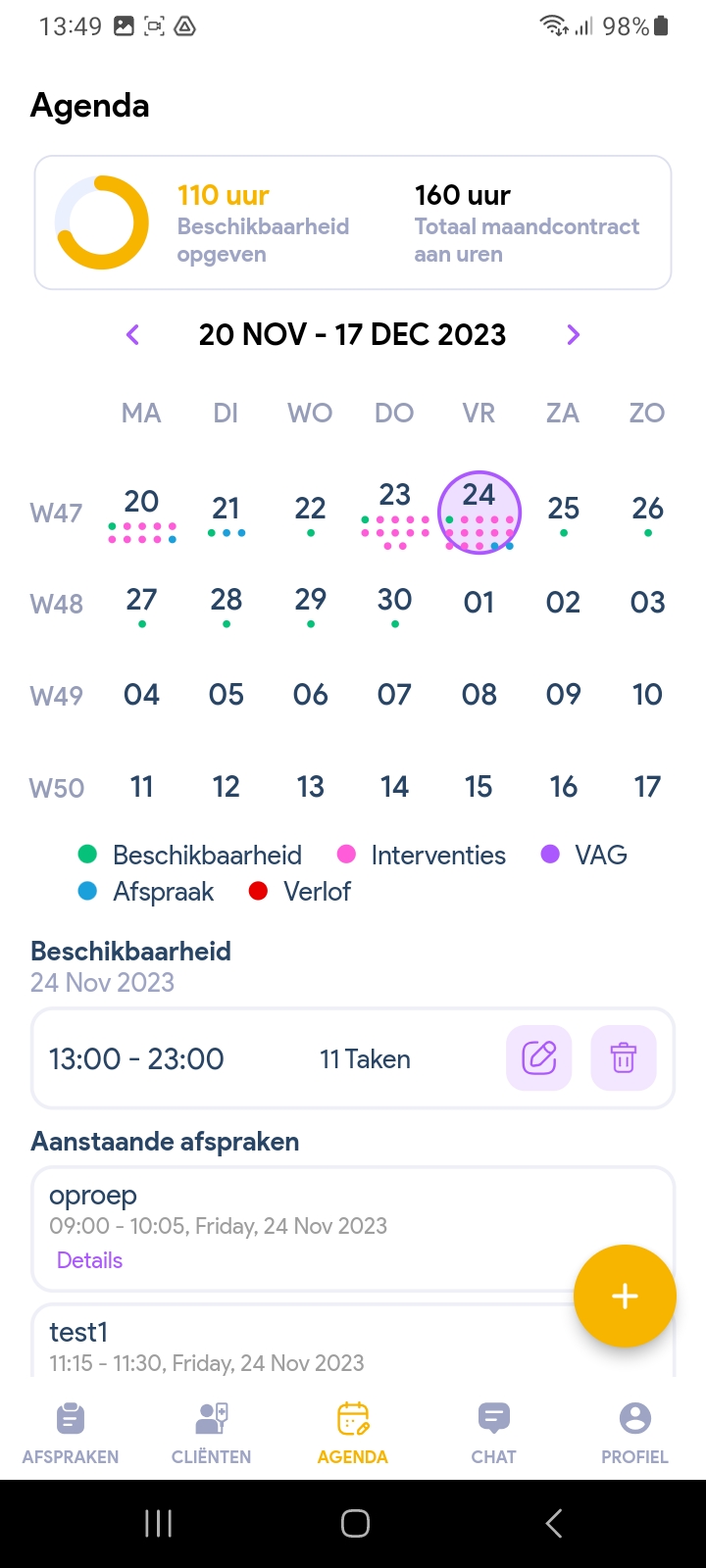Viewport: 706px width, 1568px height.
Task: Tap the yellow plus button
Action: (x=625, y=1296)
